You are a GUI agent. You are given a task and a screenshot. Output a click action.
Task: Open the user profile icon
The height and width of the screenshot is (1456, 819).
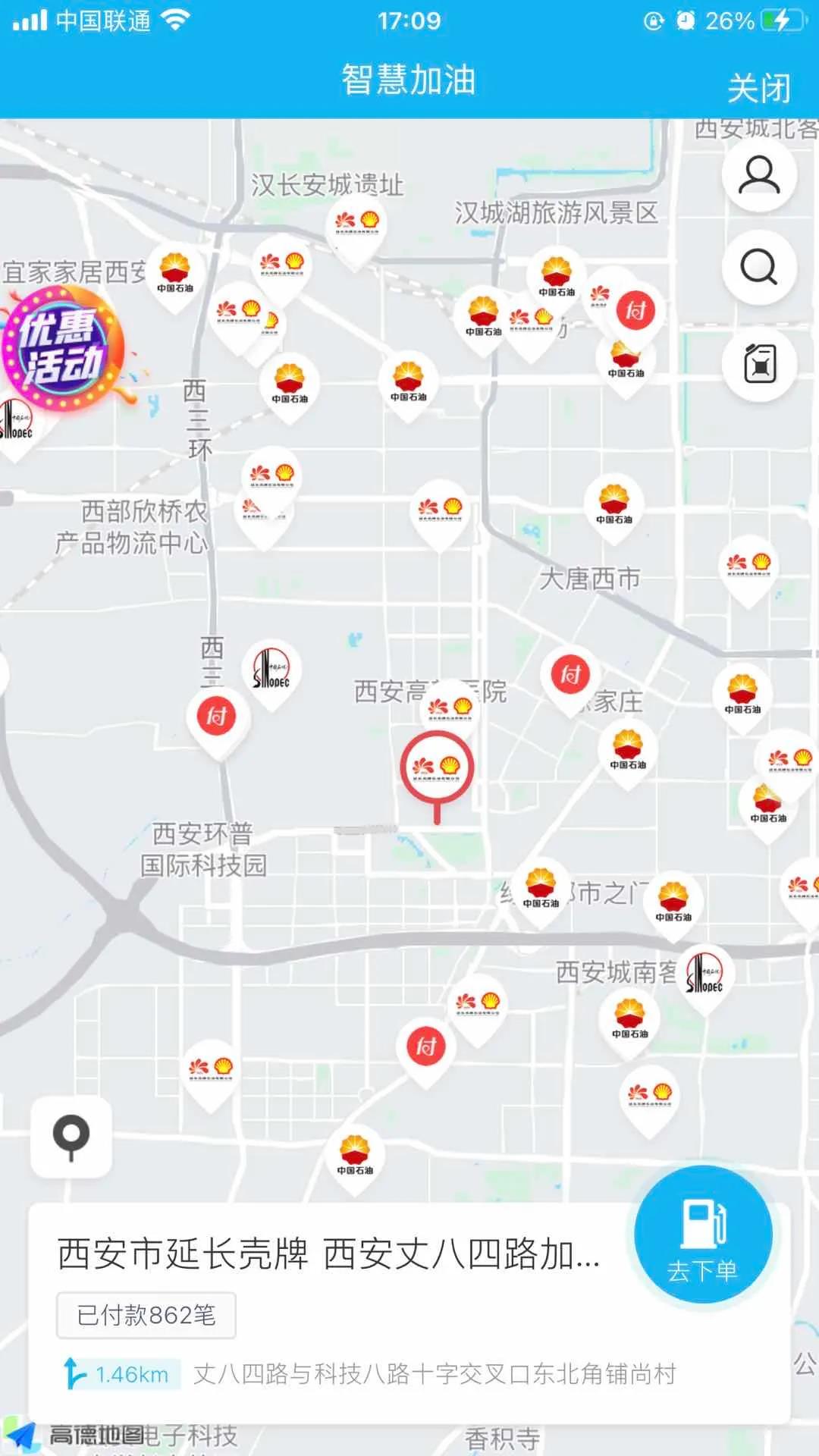click(x=758, y=175)
